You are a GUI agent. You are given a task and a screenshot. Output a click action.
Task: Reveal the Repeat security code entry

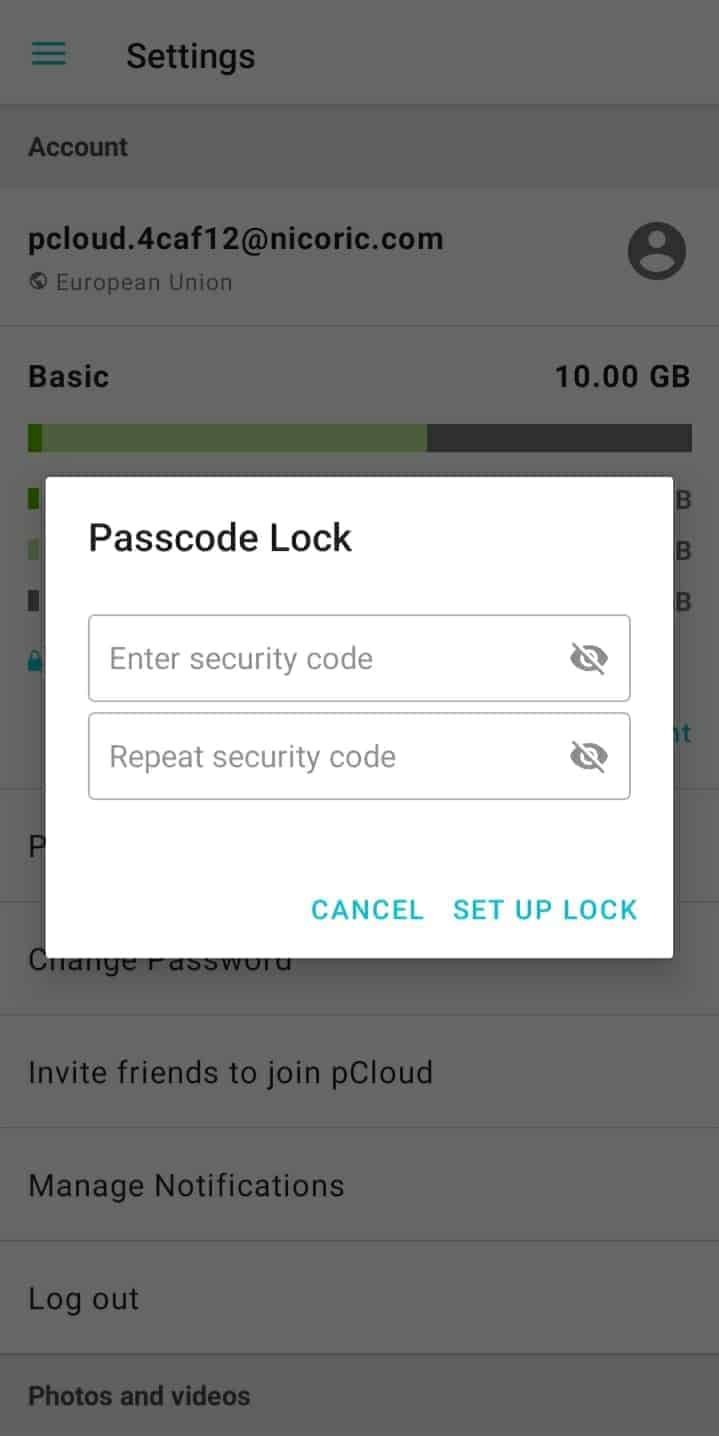[588, 756]
